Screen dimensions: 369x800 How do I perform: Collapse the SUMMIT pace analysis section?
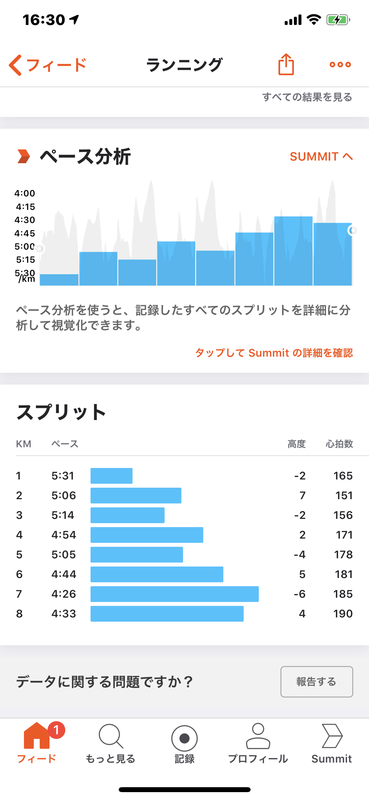coord(321,157)
